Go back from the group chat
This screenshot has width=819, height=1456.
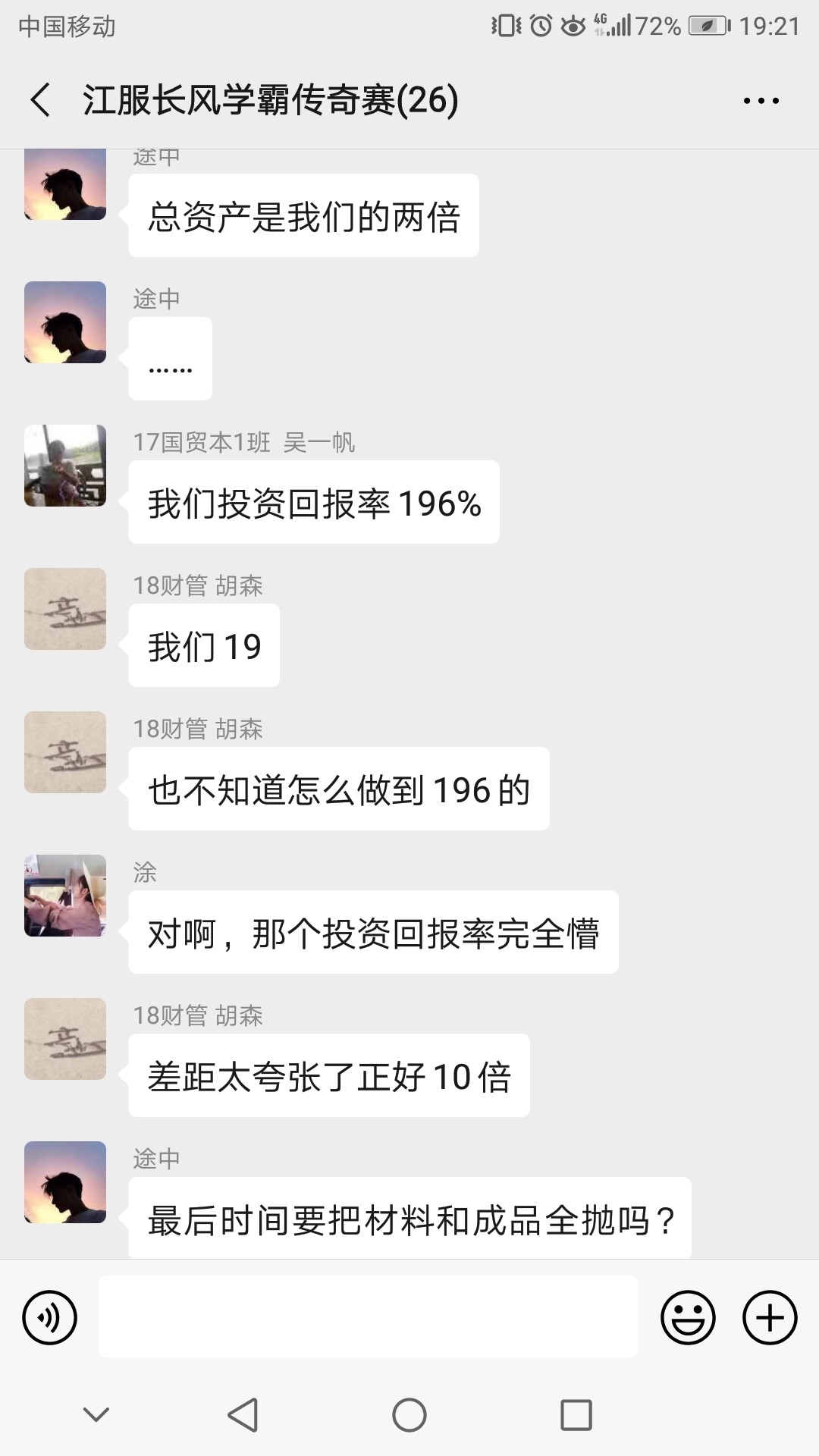41,100
